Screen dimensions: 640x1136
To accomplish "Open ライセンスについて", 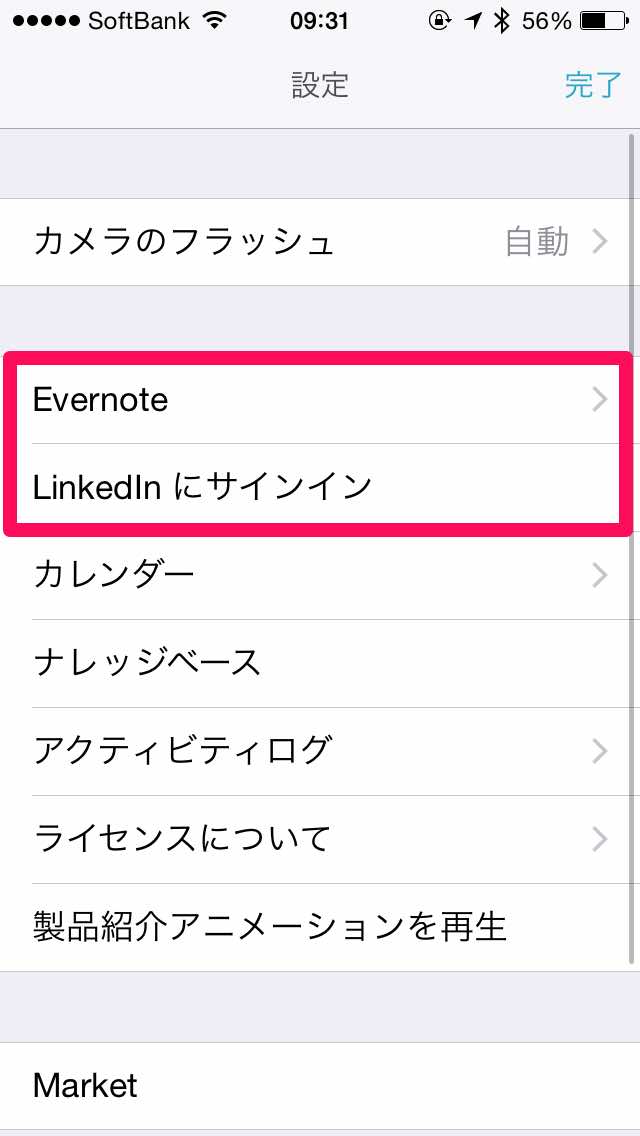I will [x=320, y=838].
